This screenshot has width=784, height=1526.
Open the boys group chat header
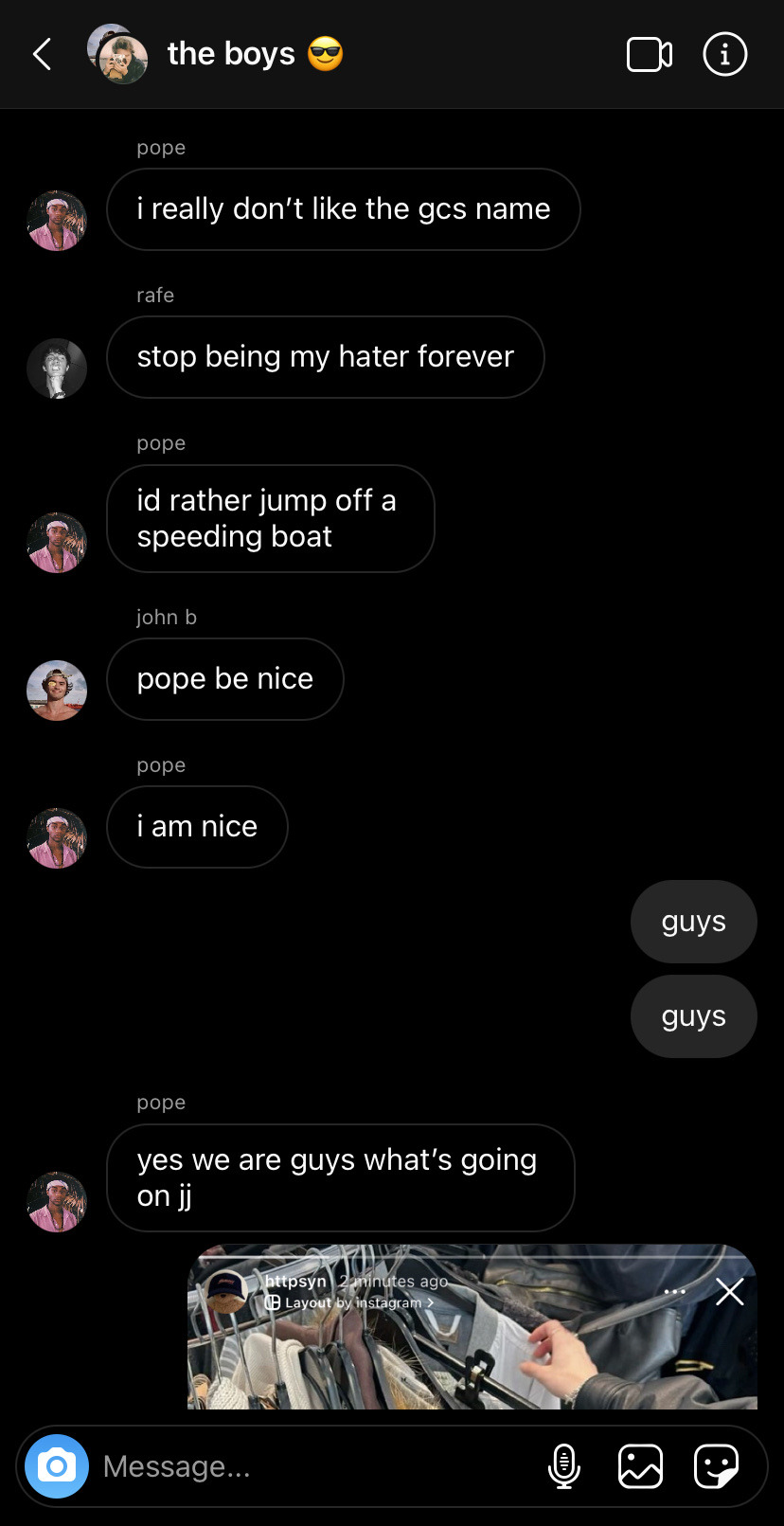231,54
